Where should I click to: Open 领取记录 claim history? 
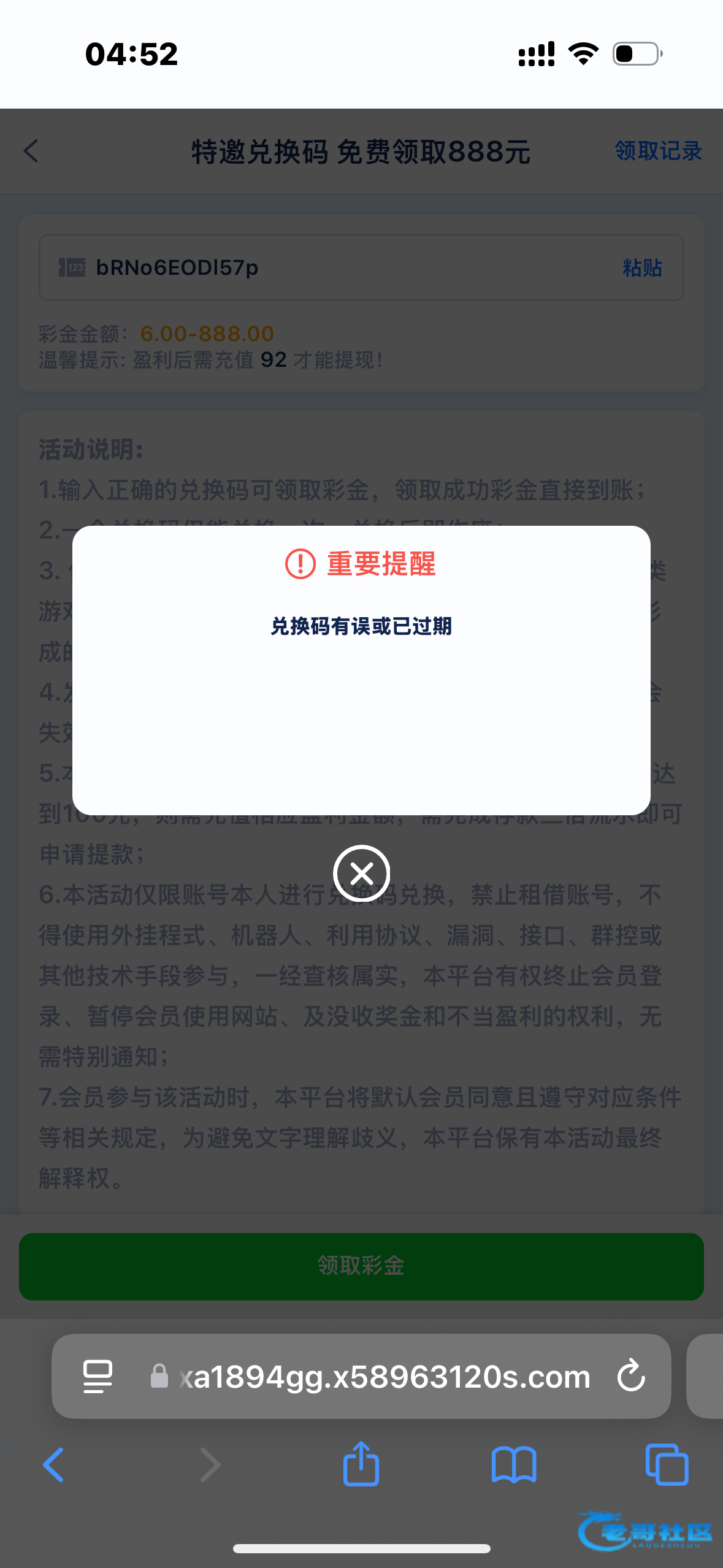(658, 151)
